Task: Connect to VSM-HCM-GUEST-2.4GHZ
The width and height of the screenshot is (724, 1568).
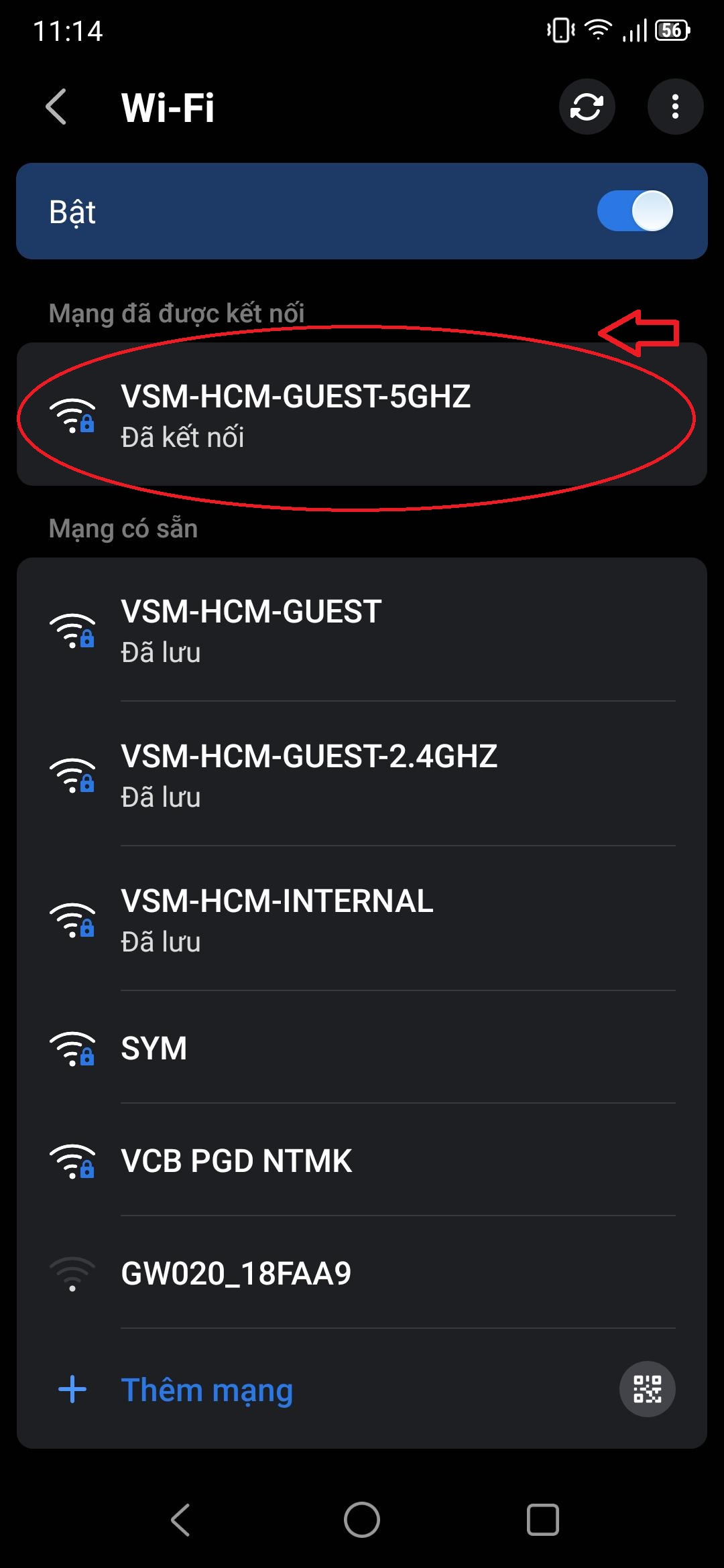Action: click(362, 775)
